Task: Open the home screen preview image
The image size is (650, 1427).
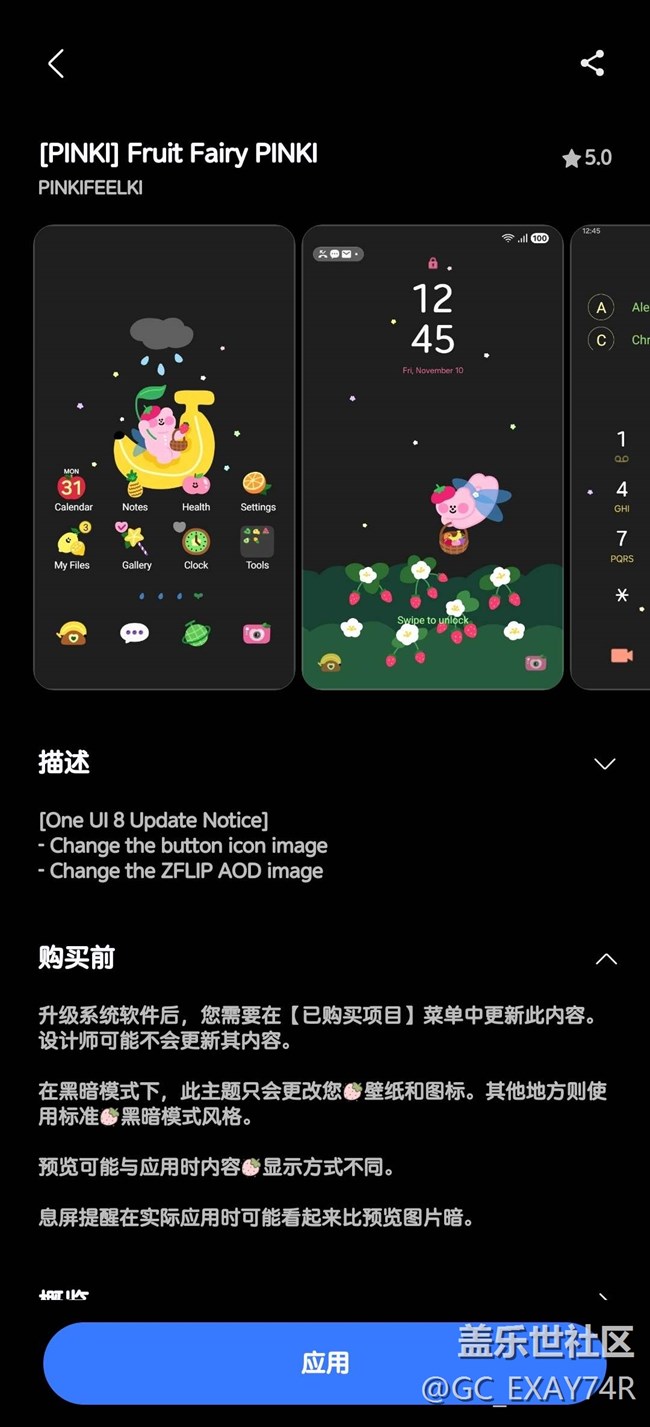Action: (x=164, y=457)
